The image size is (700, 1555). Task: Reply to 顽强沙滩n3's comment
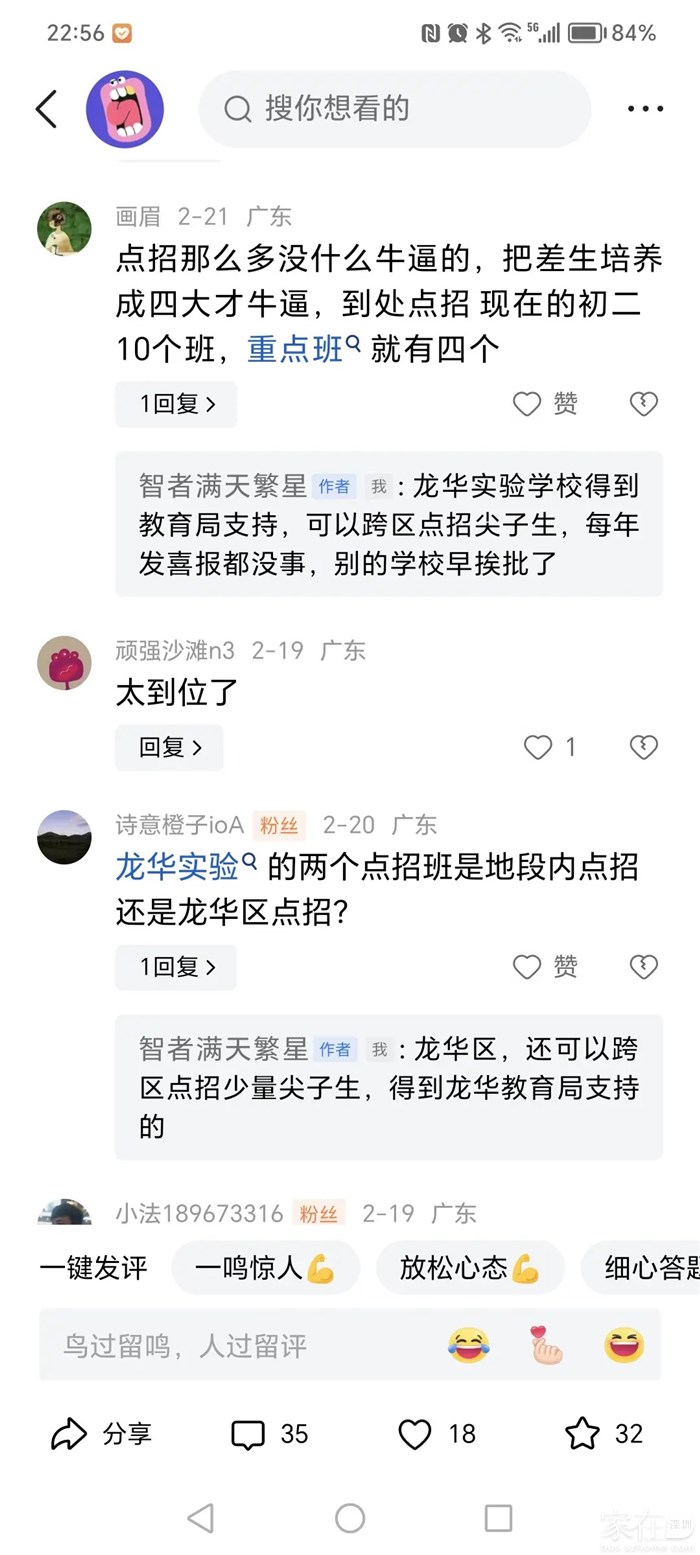coord(169,747)
